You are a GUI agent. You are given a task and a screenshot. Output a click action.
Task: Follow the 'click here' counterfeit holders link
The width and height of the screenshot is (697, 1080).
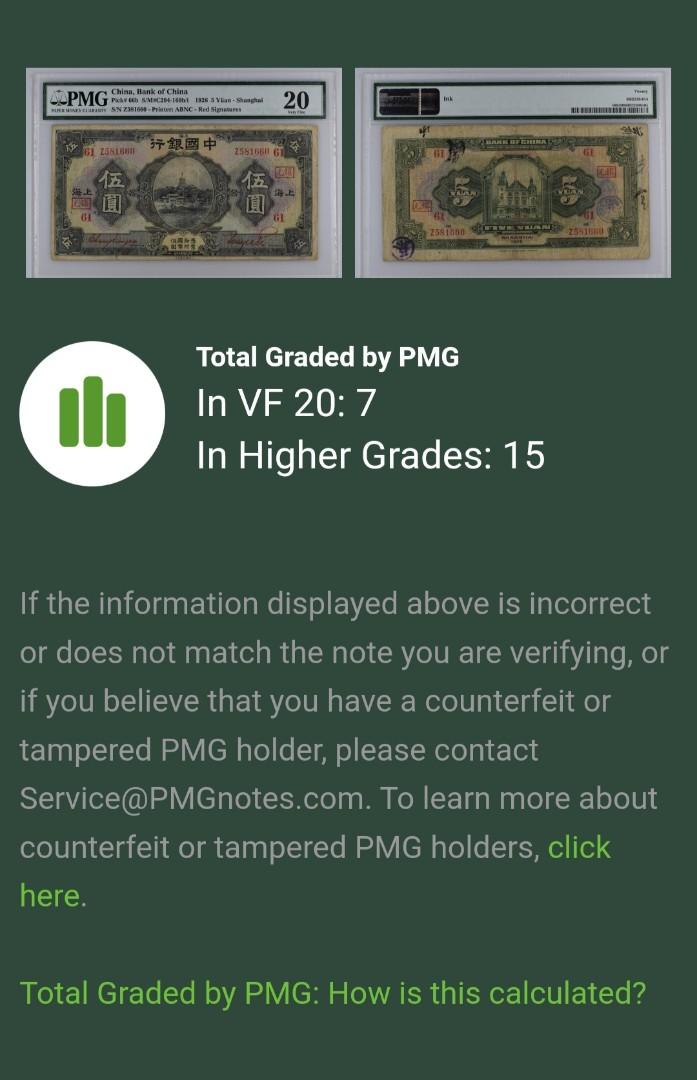578,848
